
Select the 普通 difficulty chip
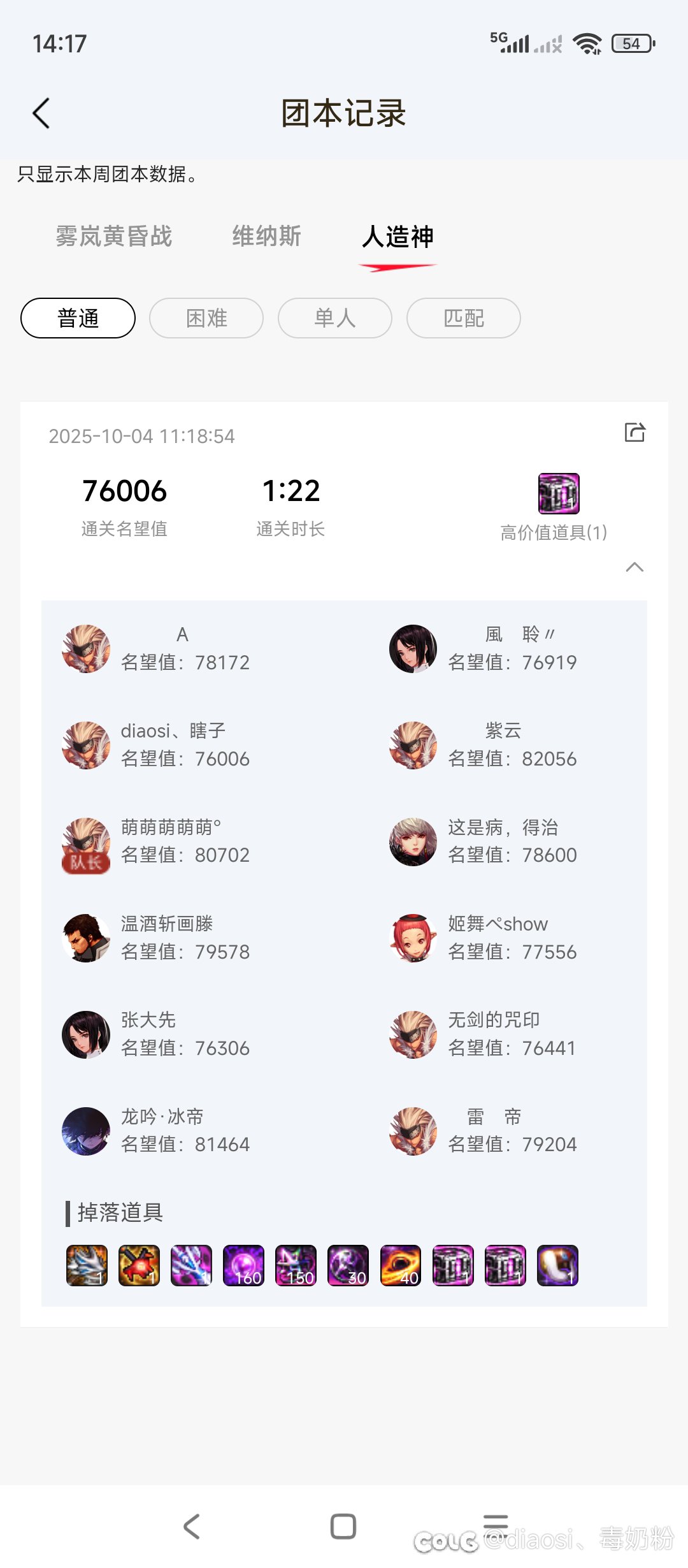[x=78, y=318]
